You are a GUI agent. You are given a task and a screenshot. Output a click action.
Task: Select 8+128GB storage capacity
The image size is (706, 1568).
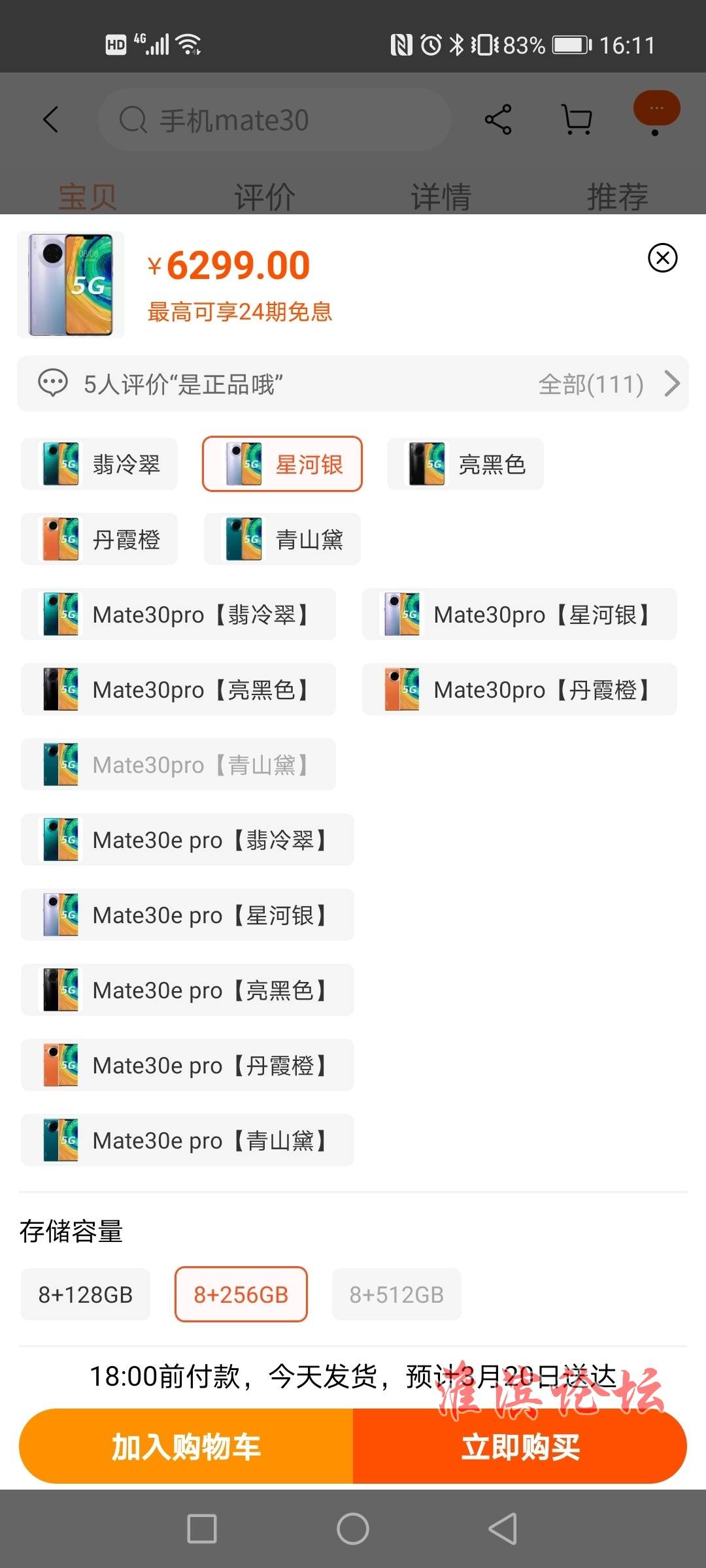pos(86,1294)
